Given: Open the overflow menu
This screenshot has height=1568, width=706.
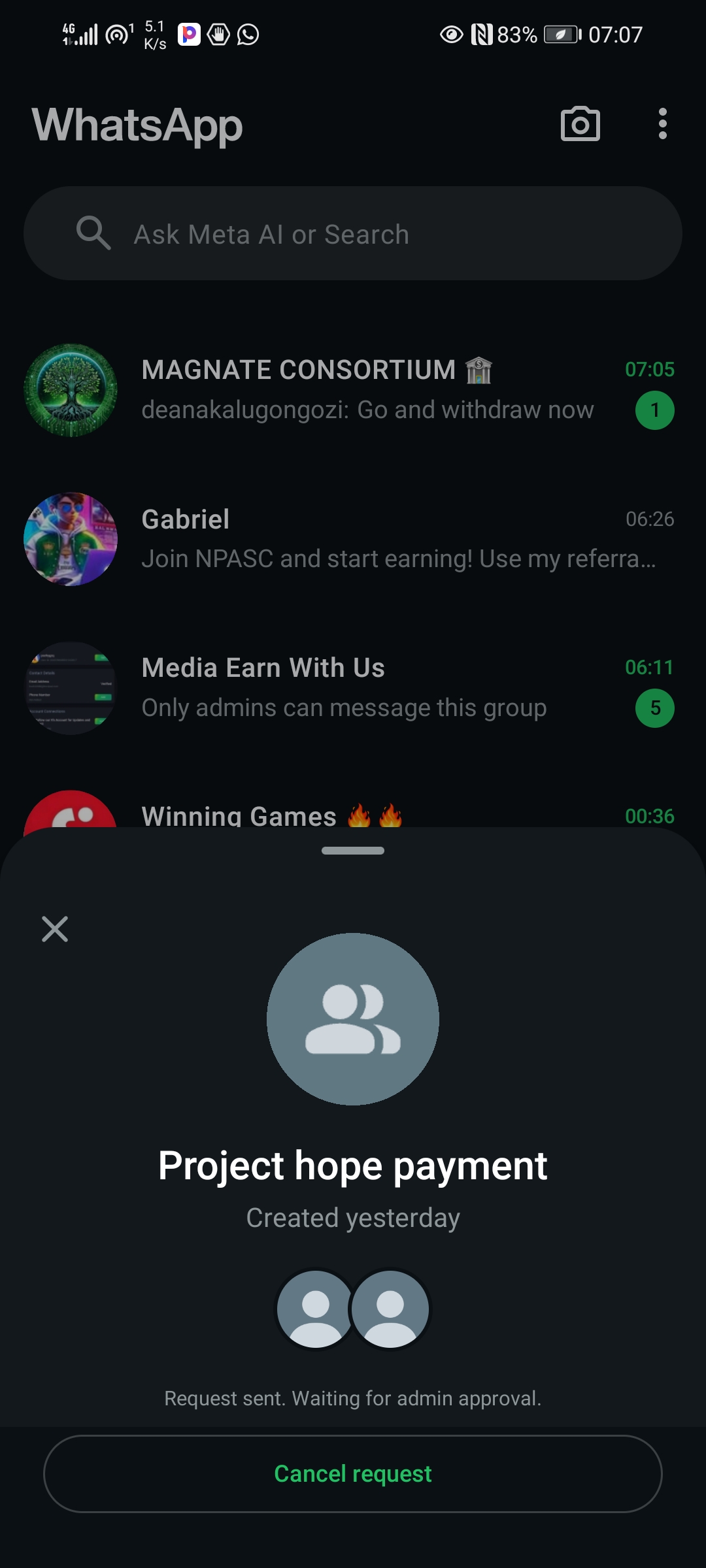Looking at the screenshot, I should click(x=662, y=124).
